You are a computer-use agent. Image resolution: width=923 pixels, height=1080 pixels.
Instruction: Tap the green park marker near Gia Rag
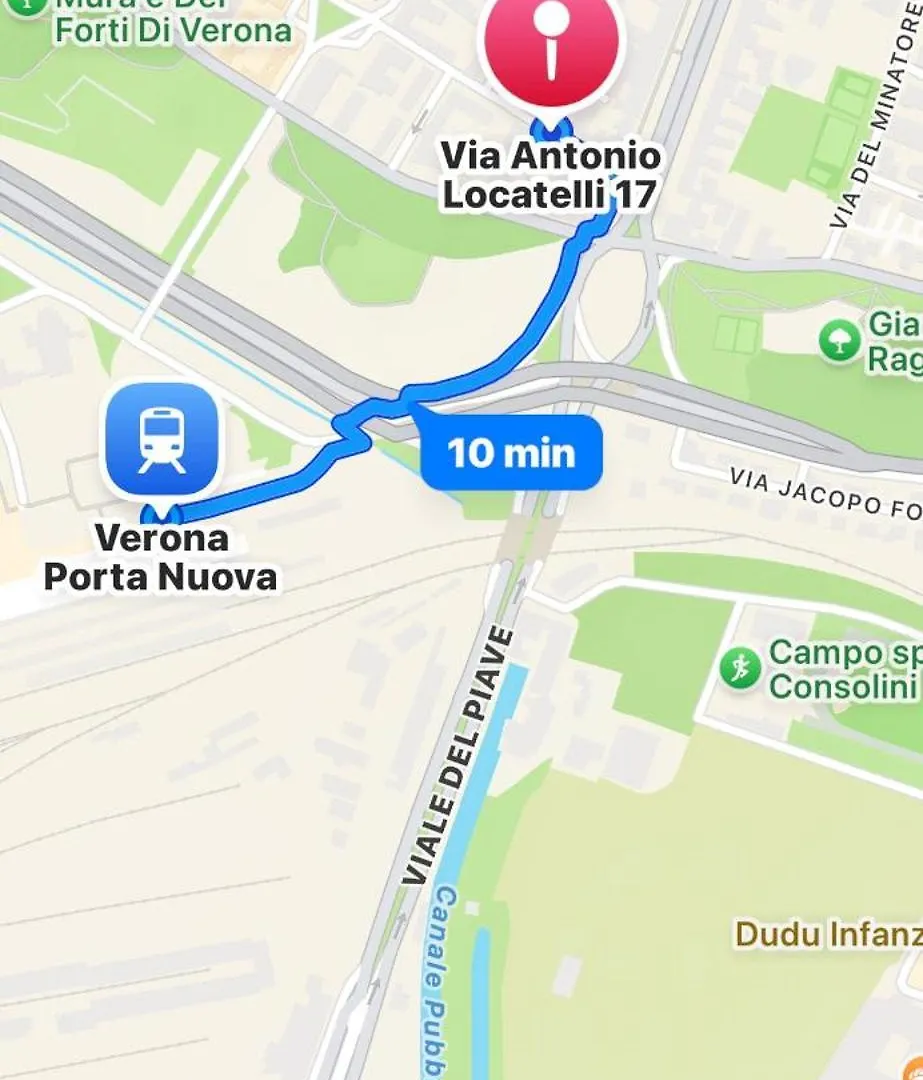[x=838, y=341]
